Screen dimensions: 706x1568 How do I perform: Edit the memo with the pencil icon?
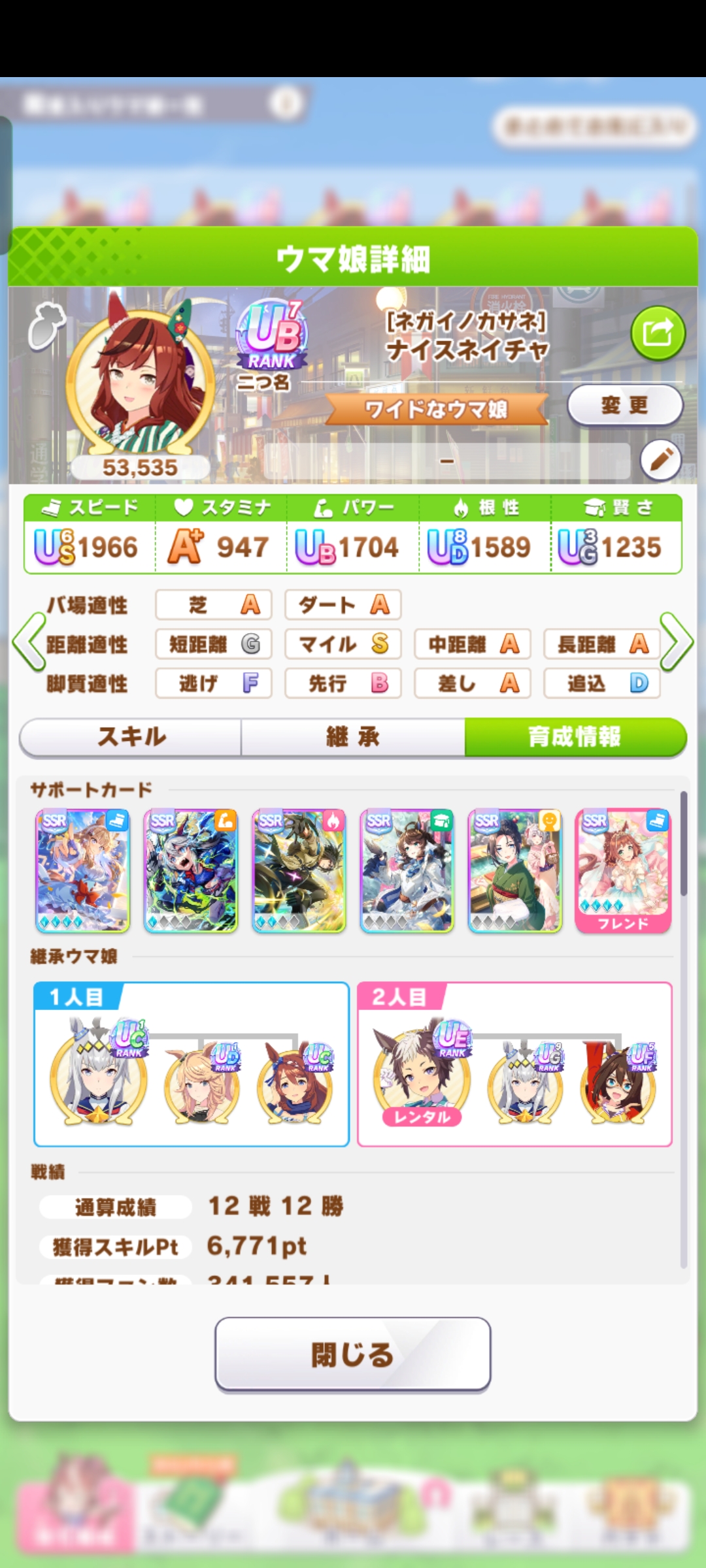pos(660,460)
